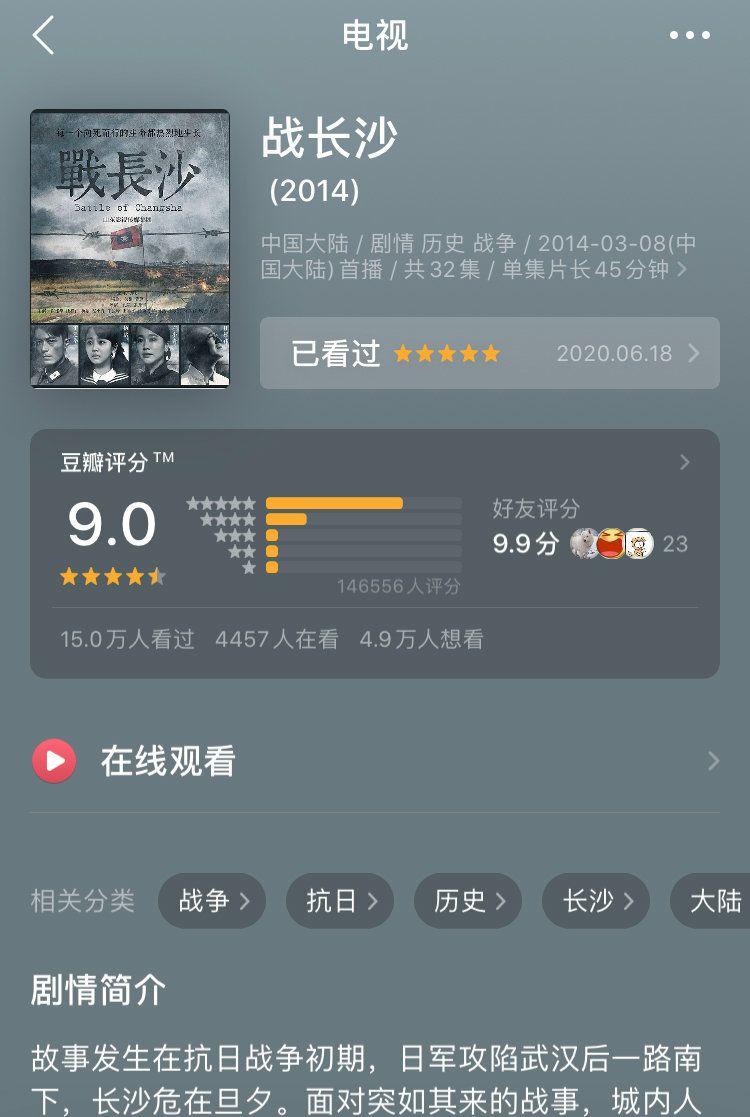The image size is (750, 1117).
Task: Select the 历史 related category
Action: (468, 900)
